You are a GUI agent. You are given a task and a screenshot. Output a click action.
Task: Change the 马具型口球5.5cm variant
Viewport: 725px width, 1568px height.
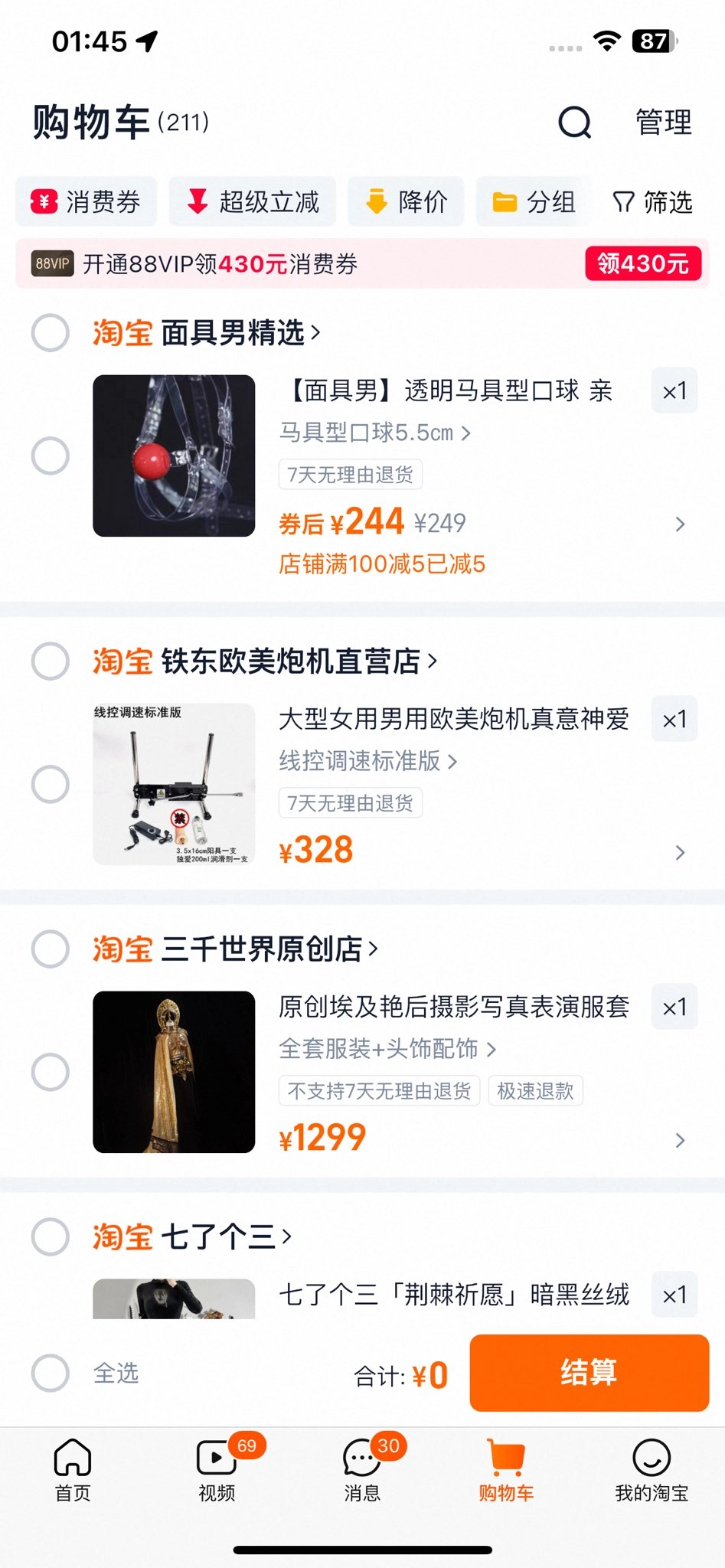[374, 433]
